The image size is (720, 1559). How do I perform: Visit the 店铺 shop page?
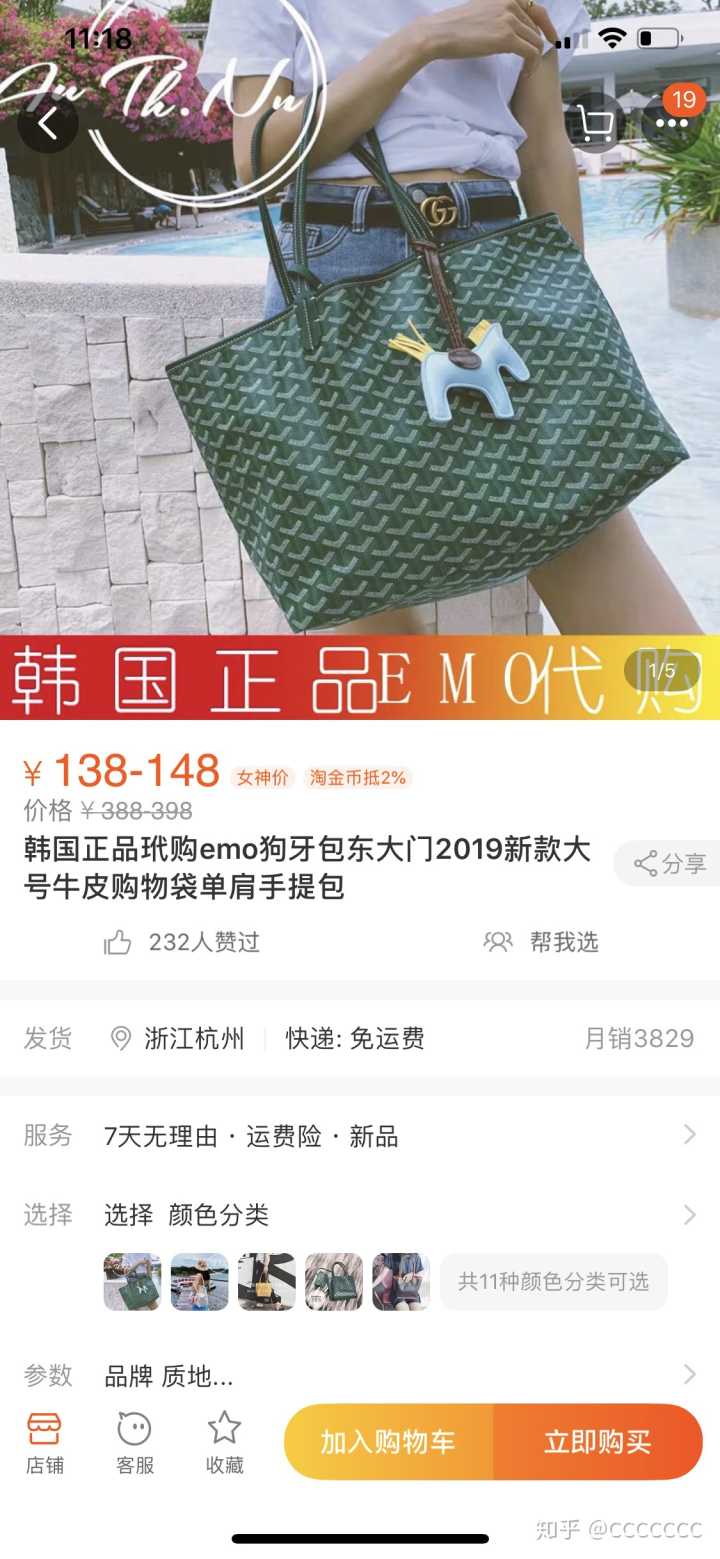(x=44, y=1443)
